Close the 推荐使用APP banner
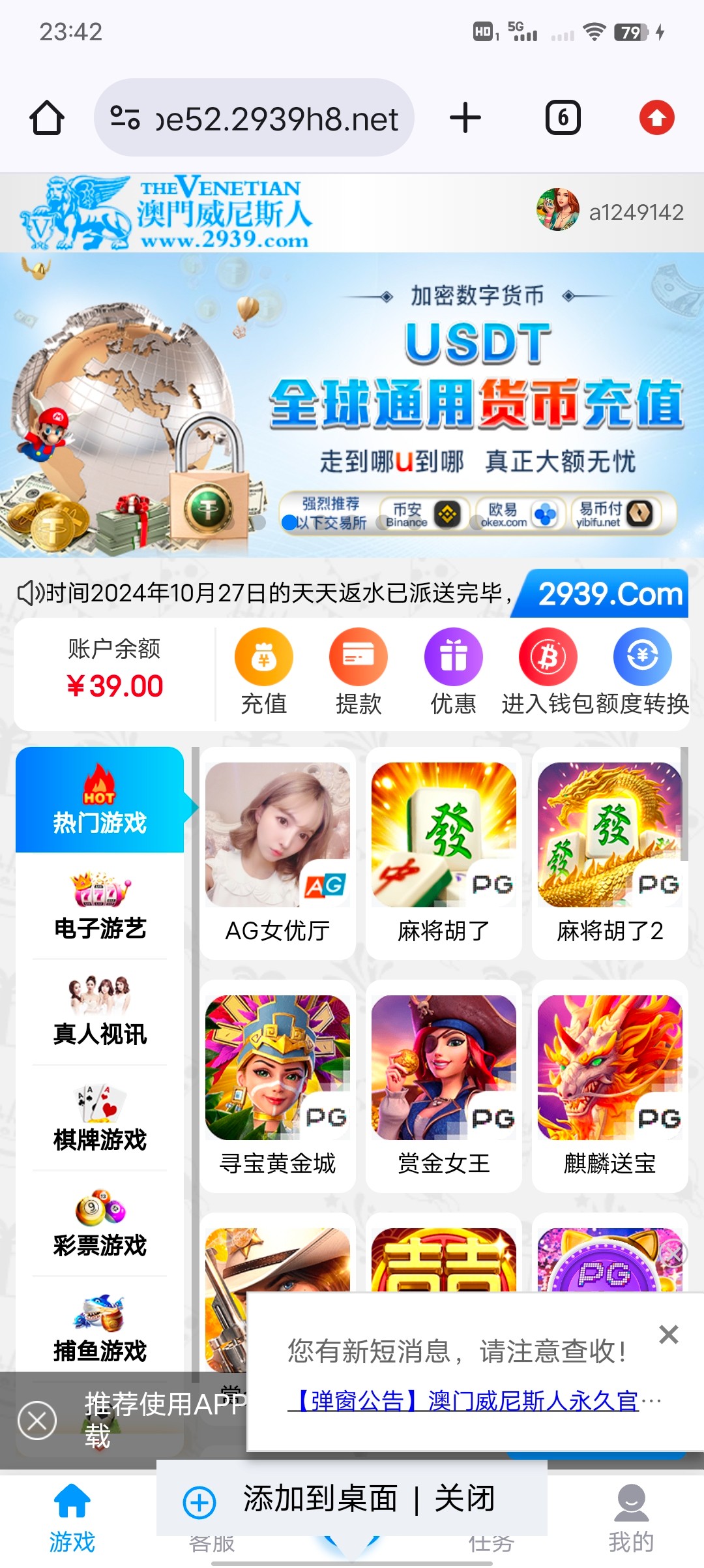704x1568 pixels. [37, 1420]
